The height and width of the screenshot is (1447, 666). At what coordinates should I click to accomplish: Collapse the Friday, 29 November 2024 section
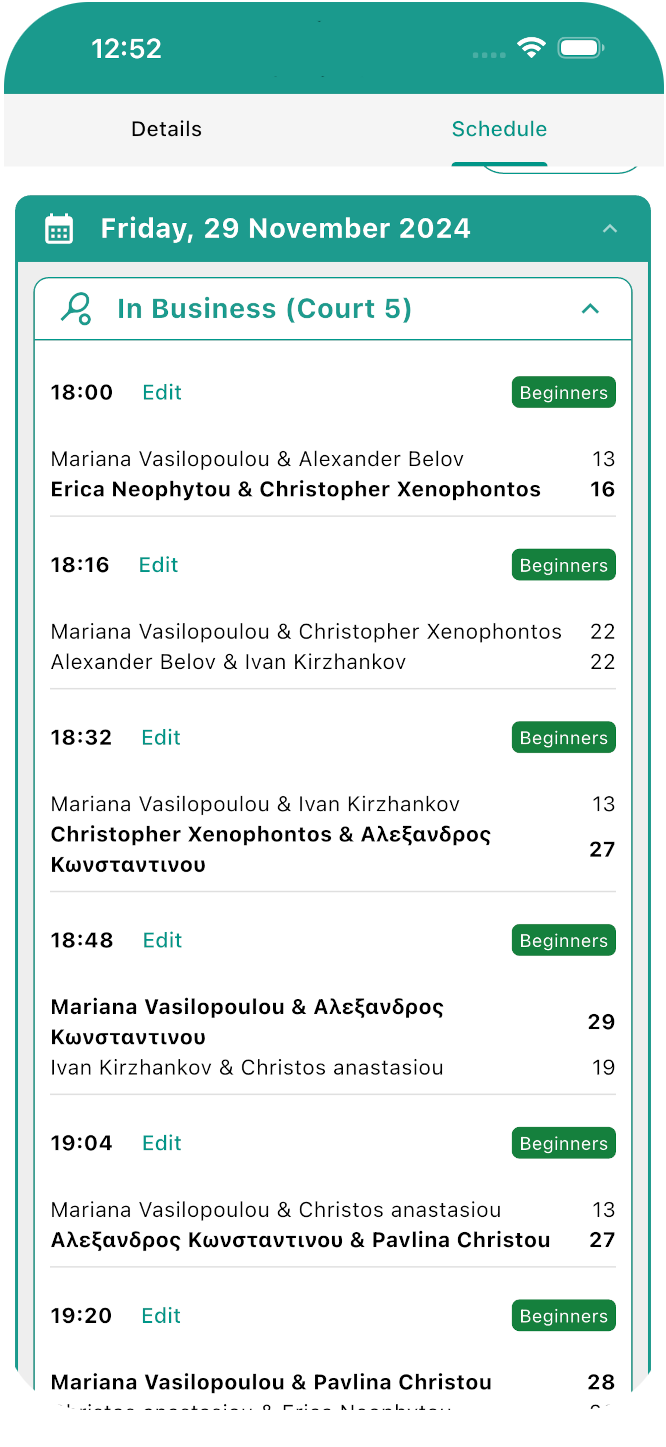coord(609,229)
